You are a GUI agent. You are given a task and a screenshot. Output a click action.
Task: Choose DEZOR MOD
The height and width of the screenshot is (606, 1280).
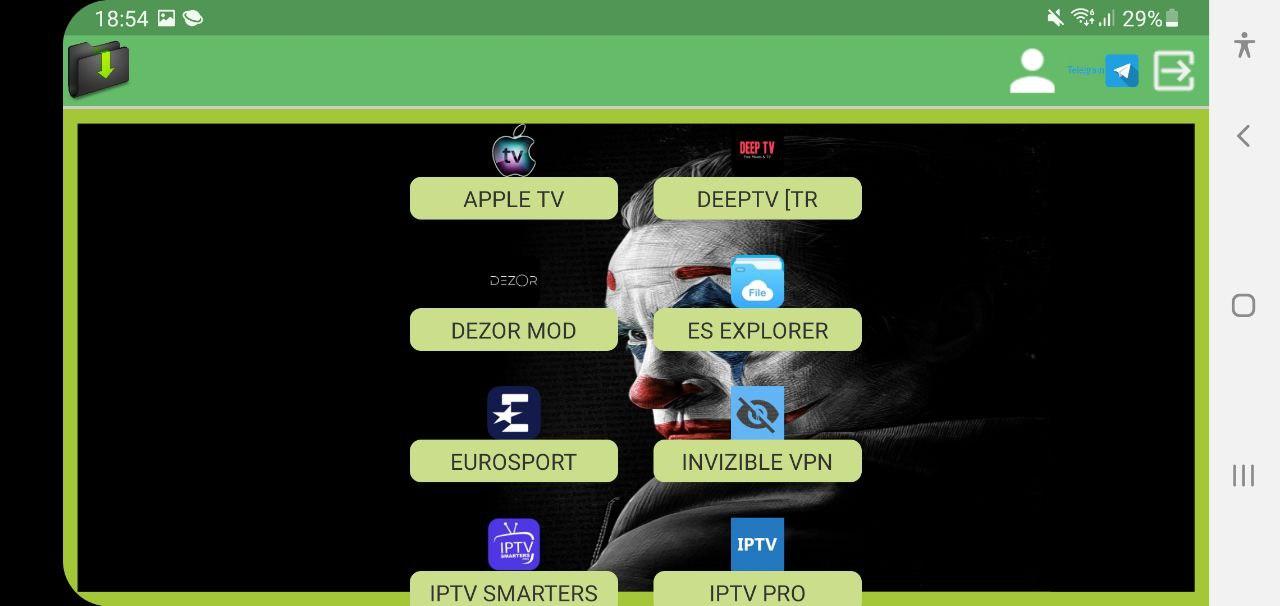513,330
